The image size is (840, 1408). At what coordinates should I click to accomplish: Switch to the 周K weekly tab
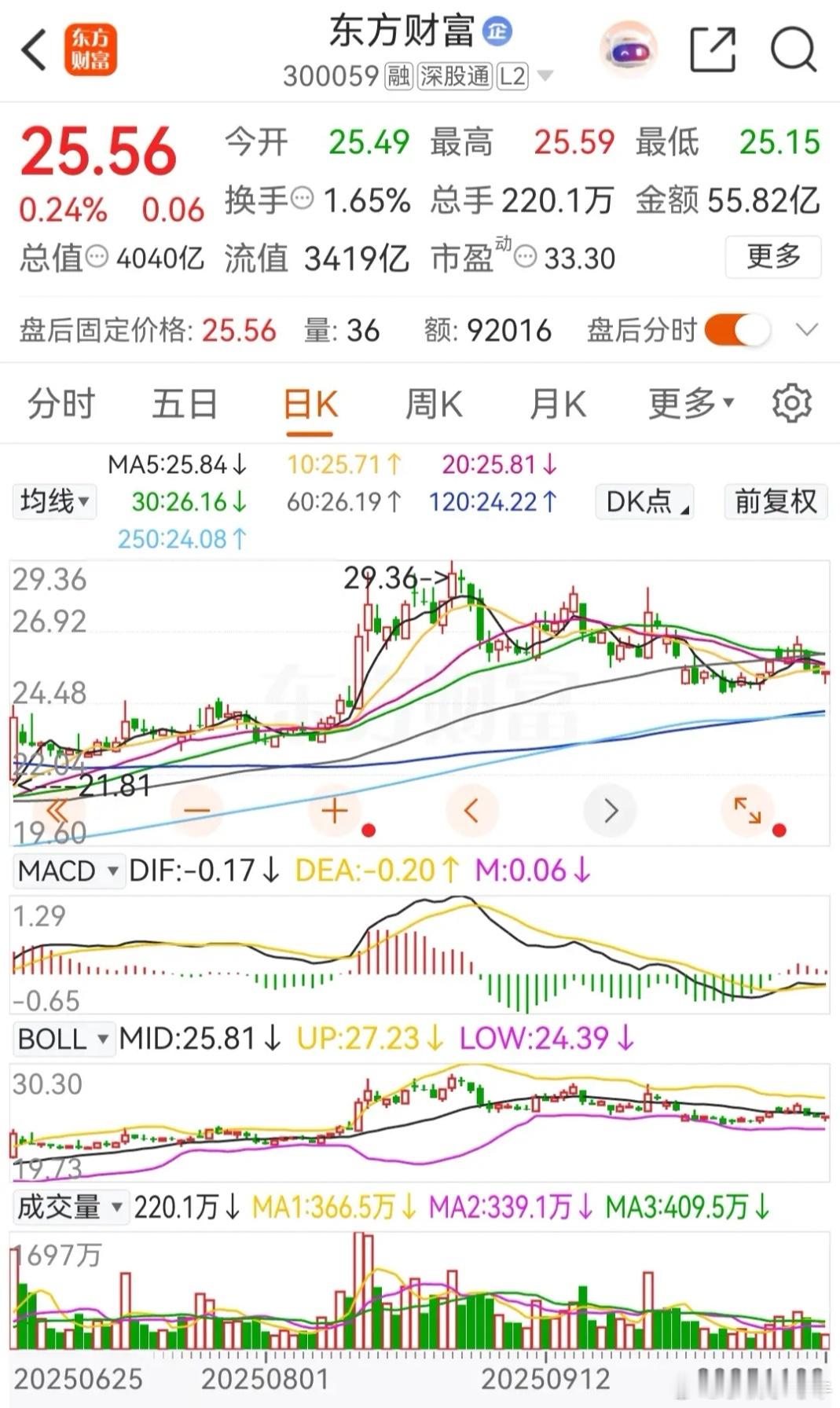tap(433, 404)
